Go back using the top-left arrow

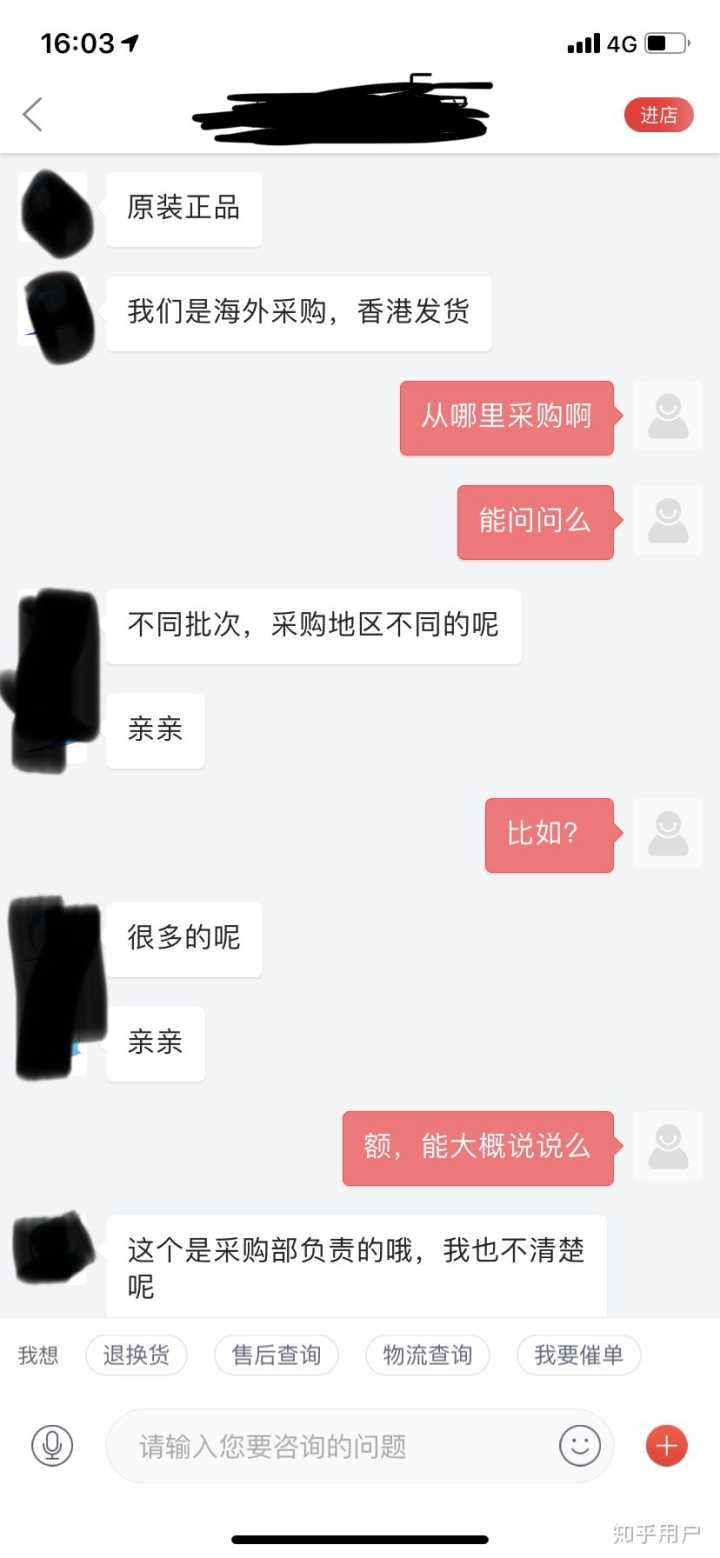pos(33,115)
